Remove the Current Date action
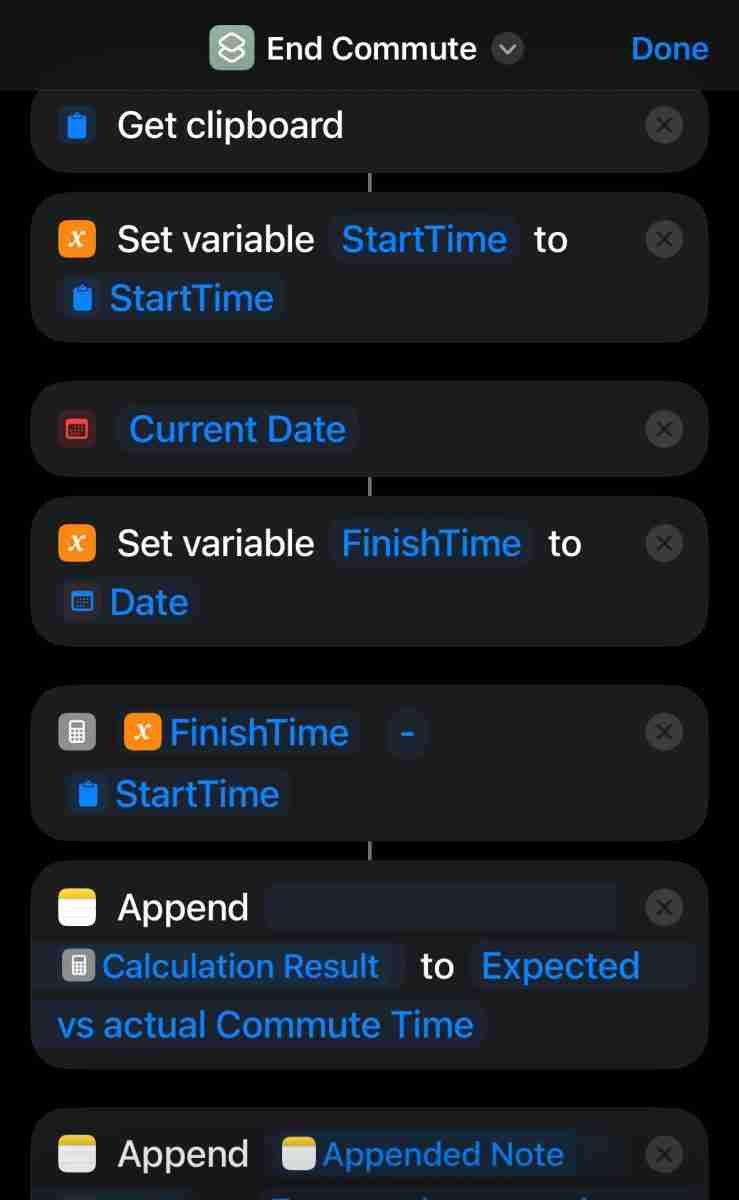 [x=664, y=430]
